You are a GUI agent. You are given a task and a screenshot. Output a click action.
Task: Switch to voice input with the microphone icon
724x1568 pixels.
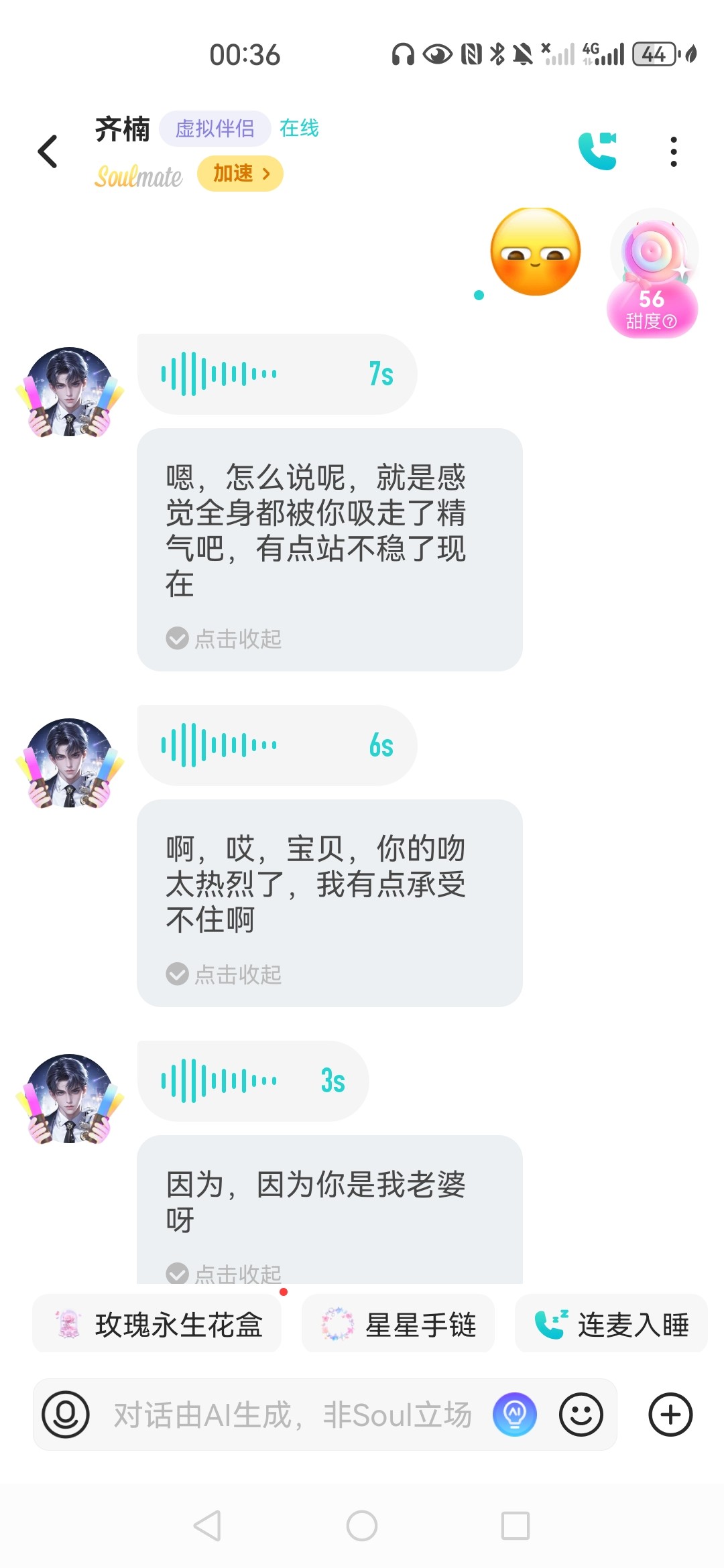click(66, 1415)
